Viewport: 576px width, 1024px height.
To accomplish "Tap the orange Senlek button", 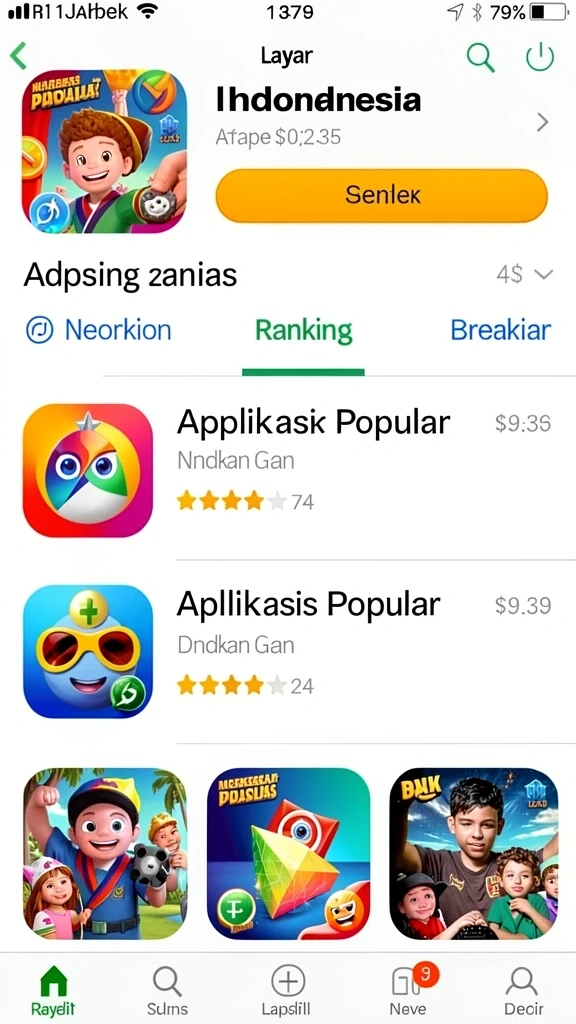I will tap(381, 195).
